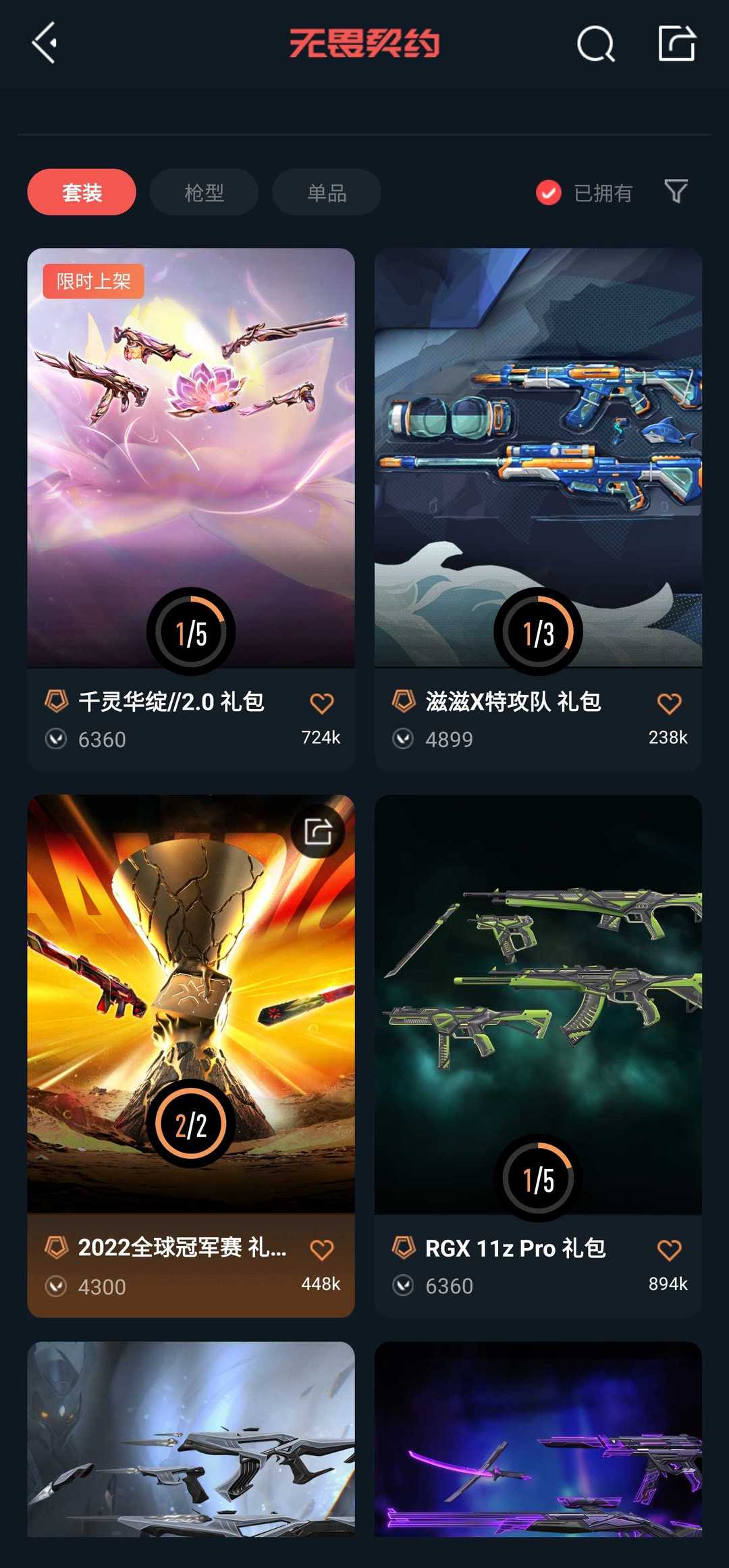The image size is (729, 1568).
Task: Switch to the 单品 category
Action: [325, 192]
